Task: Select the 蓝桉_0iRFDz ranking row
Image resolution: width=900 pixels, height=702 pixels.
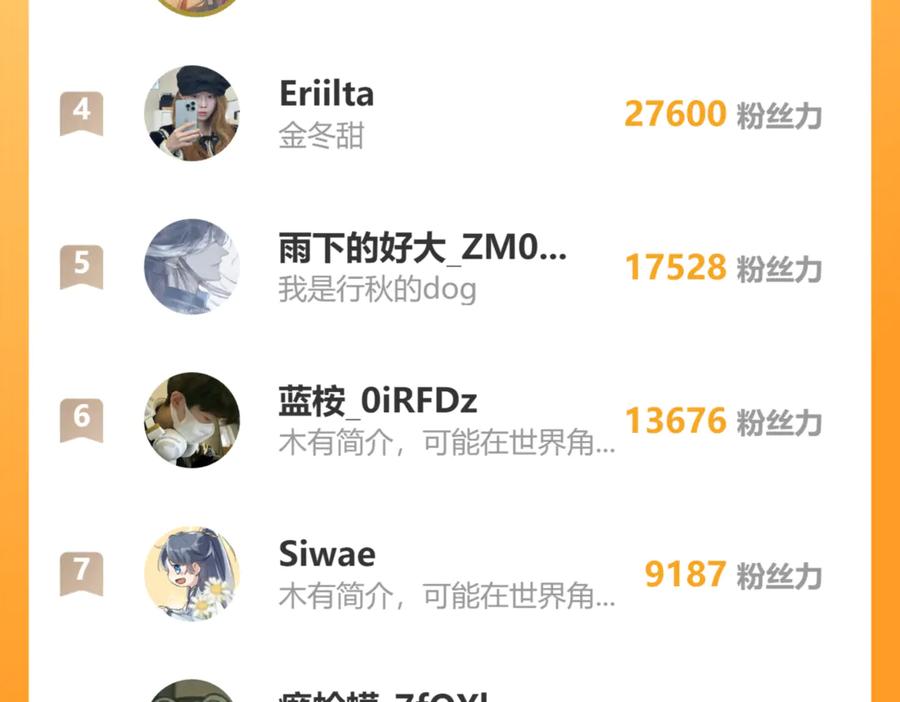Action: 378,402
